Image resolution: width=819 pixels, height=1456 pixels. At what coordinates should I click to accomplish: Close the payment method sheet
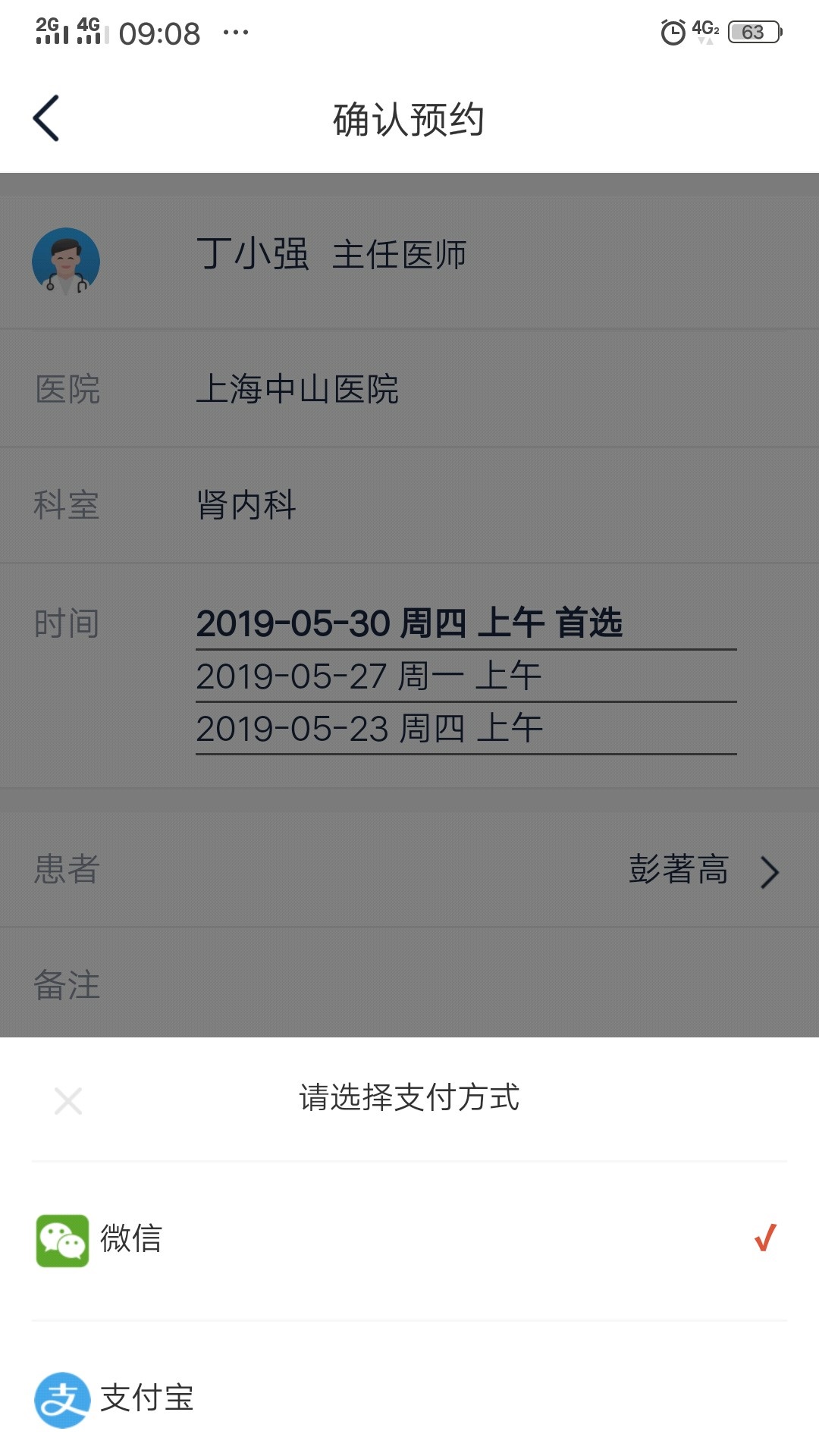pyautogui.click(x=68, y=1100)
